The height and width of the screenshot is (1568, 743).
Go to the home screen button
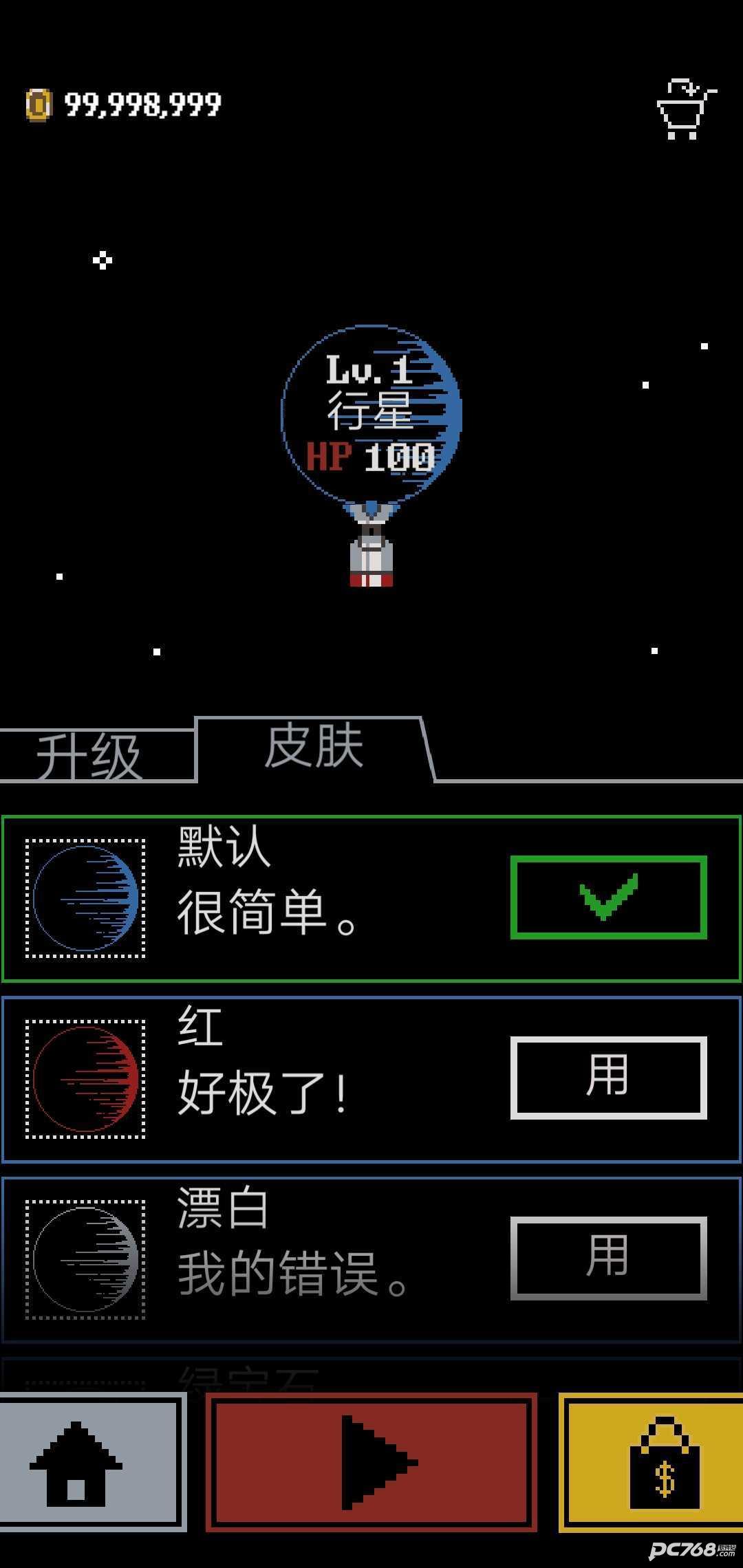pos(77,1462)
